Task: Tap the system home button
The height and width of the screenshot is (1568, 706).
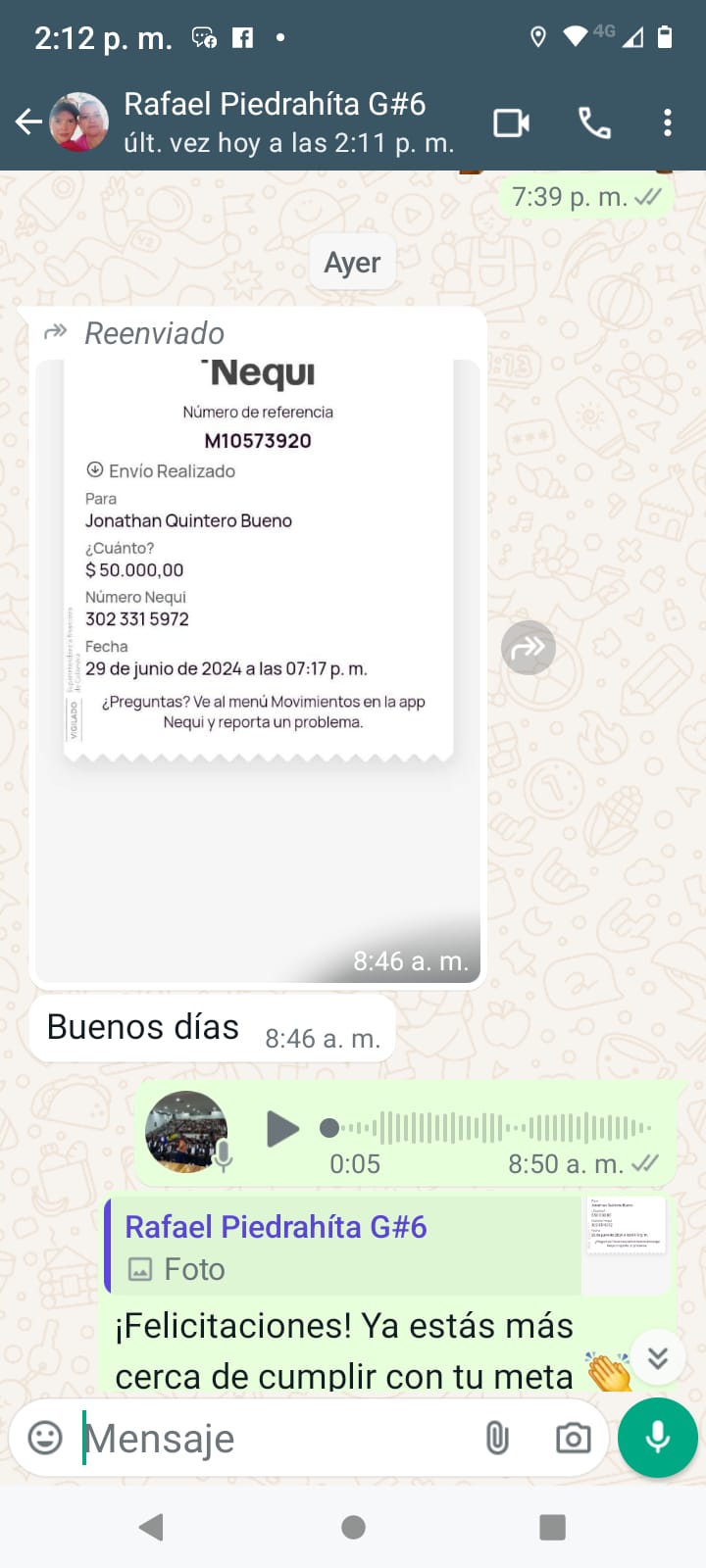Action: pos(353,1527)
